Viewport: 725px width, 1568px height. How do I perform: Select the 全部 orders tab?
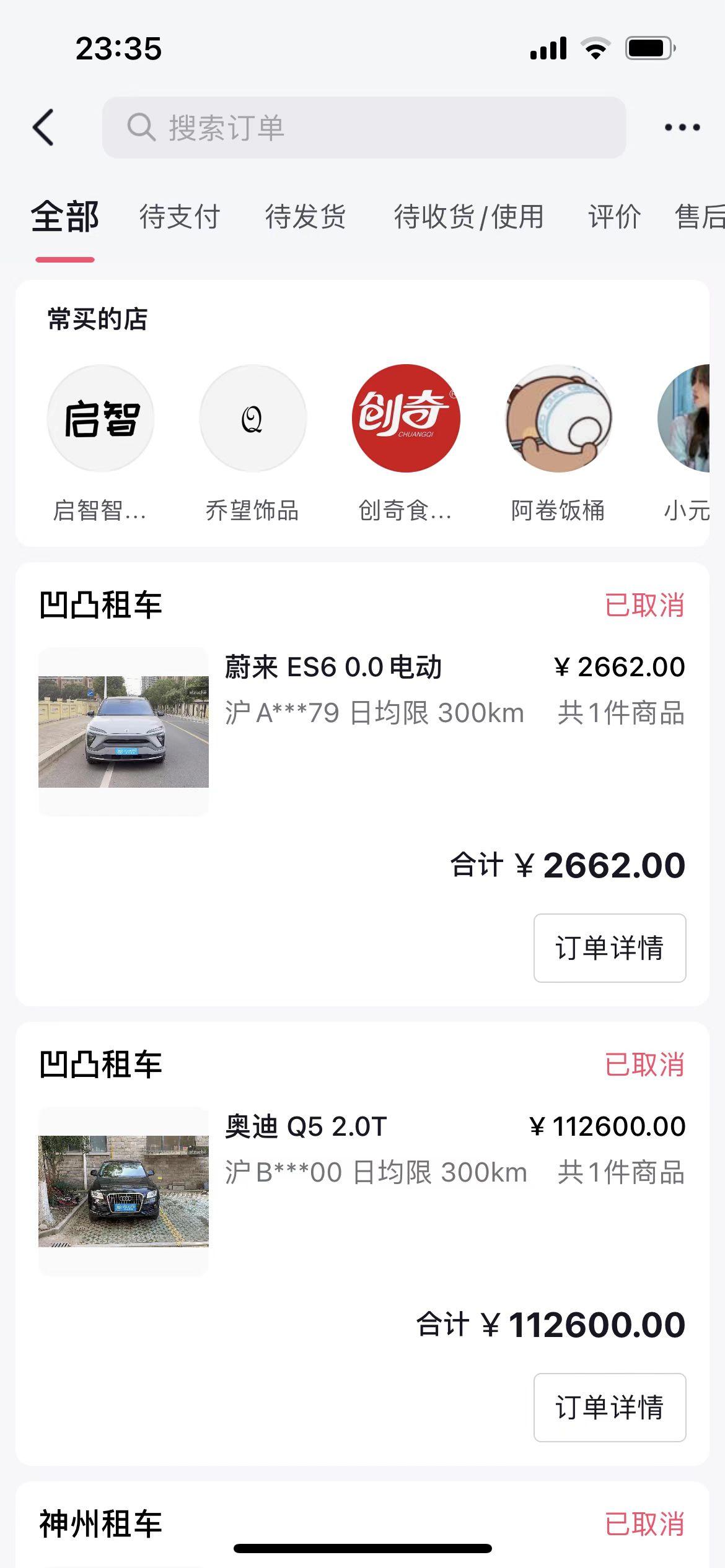tap(65, 217)
